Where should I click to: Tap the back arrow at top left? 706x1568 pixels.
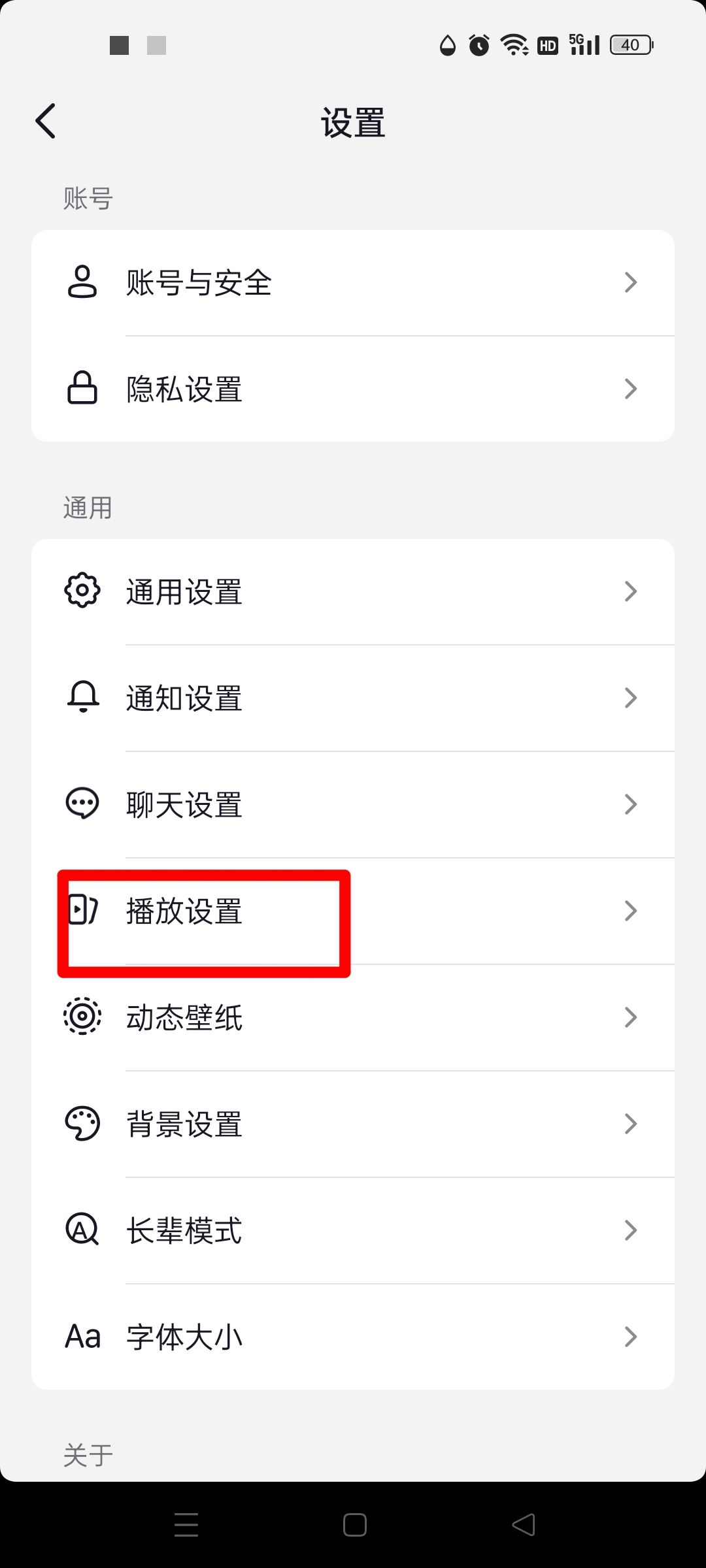[x=46, y=121]
